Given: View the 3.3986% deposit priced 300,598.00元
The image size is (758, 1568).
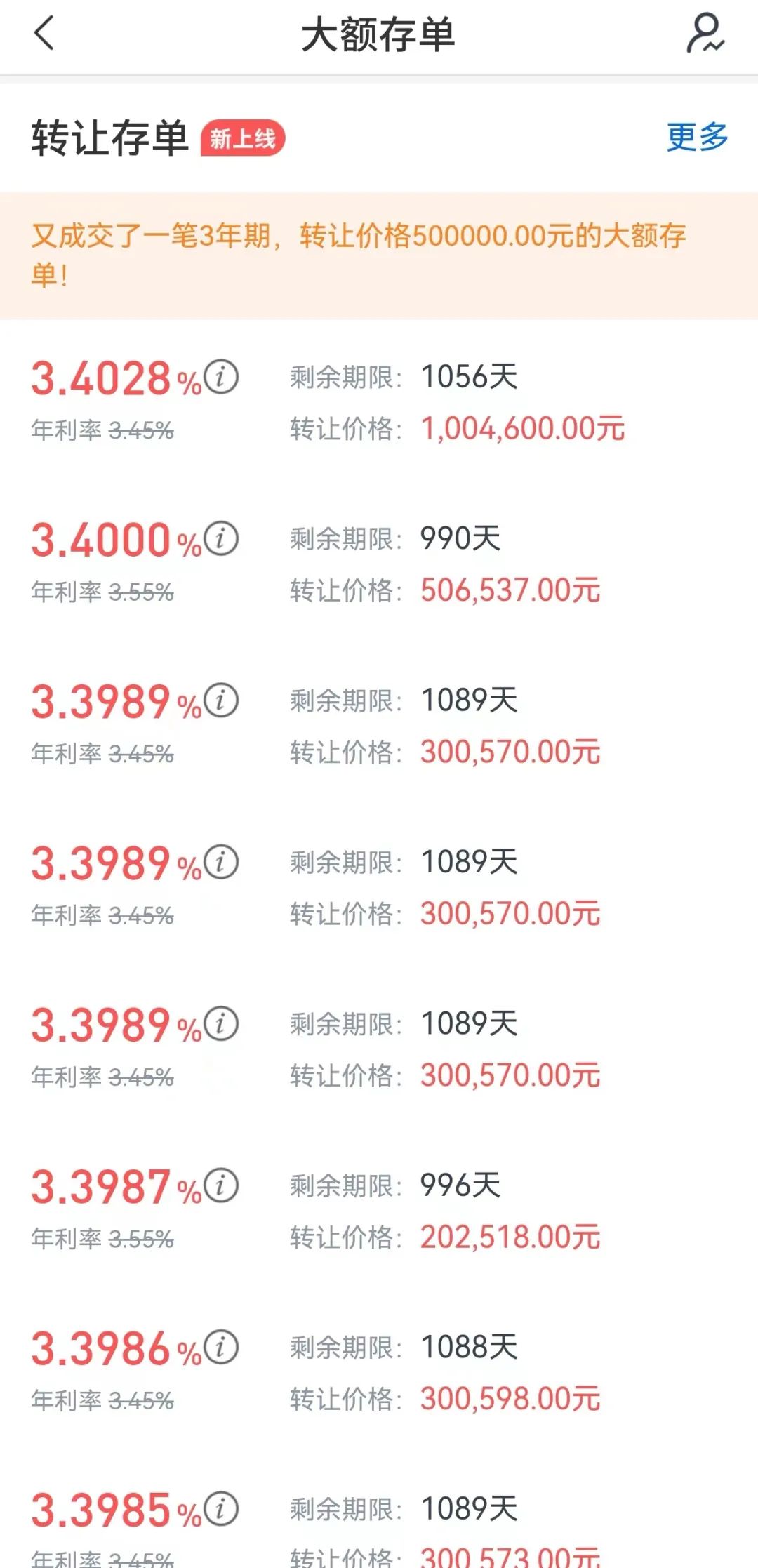Looking at the screenshot, I should coord(379,1372).
